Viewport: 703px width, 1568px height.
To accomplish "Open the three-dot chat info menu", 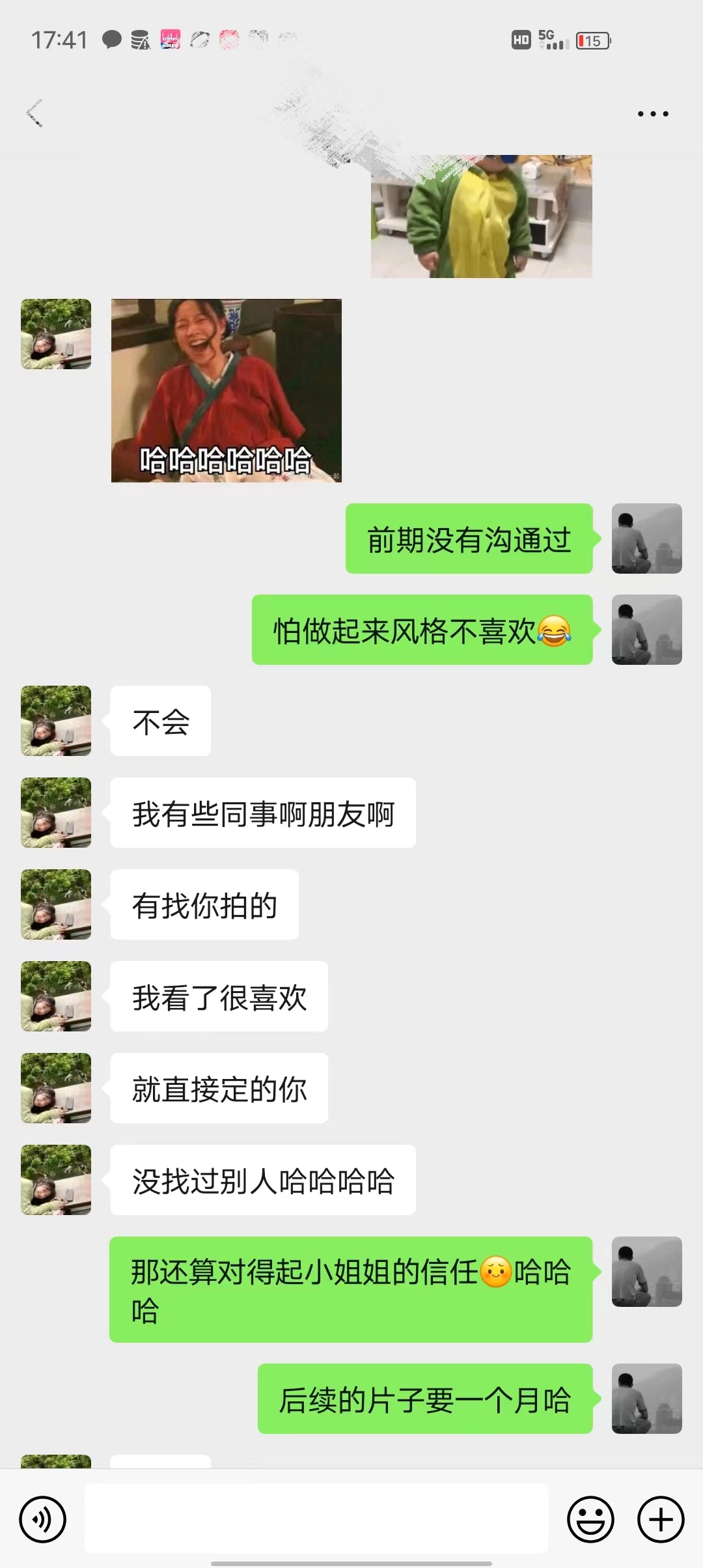I will (653, 114).
